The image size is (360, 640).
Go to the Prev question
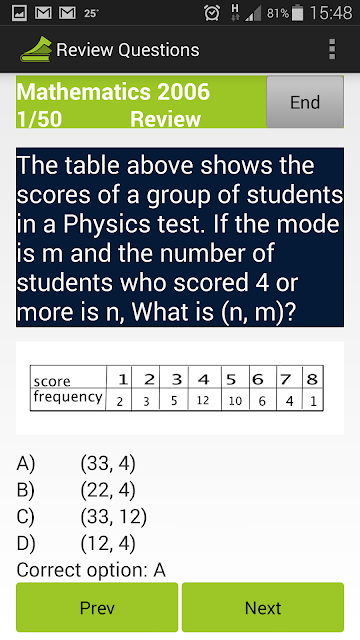click(97, 607)
